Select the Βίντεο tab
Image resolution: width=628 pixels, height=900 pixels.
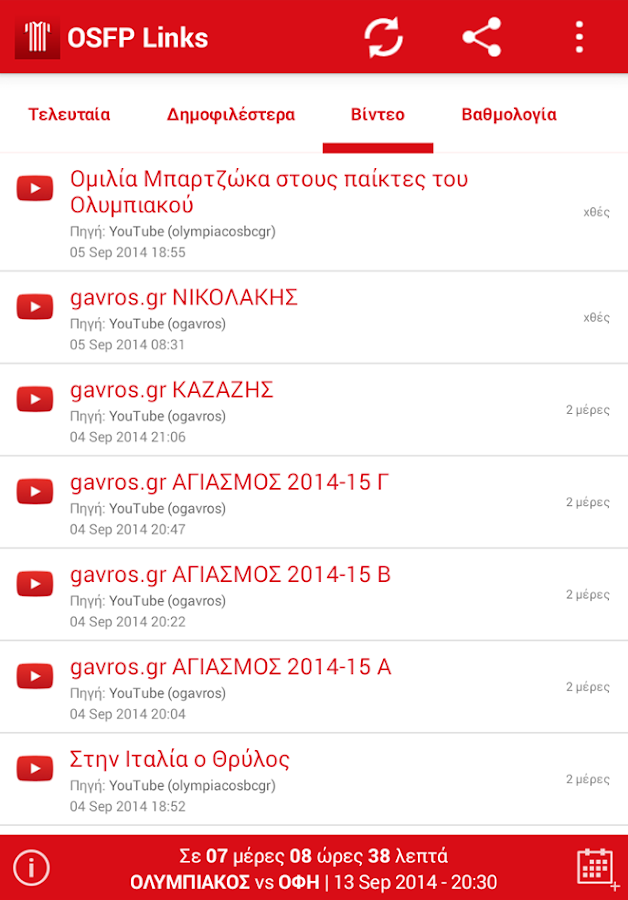pos(378,115)
